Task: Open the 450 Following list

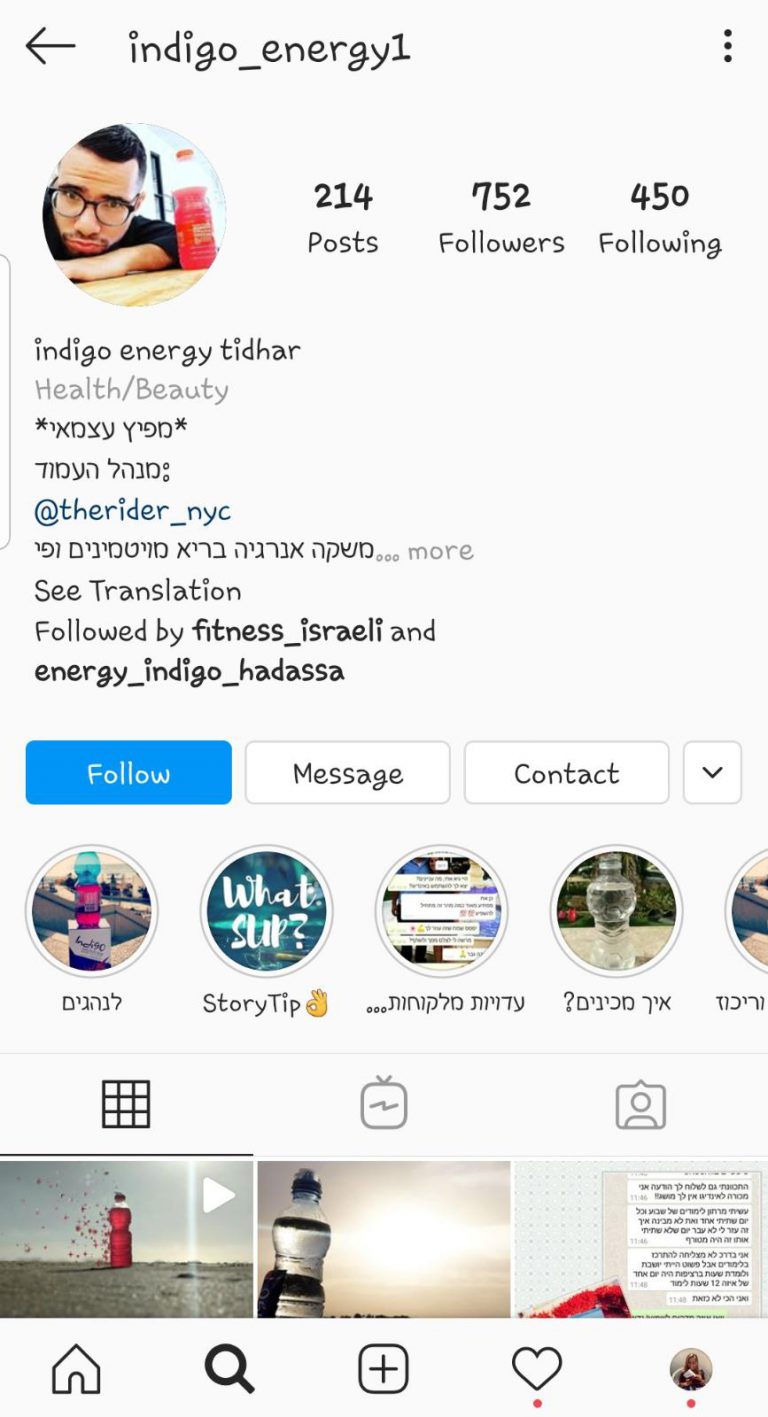Action: (x=659, y=217)
